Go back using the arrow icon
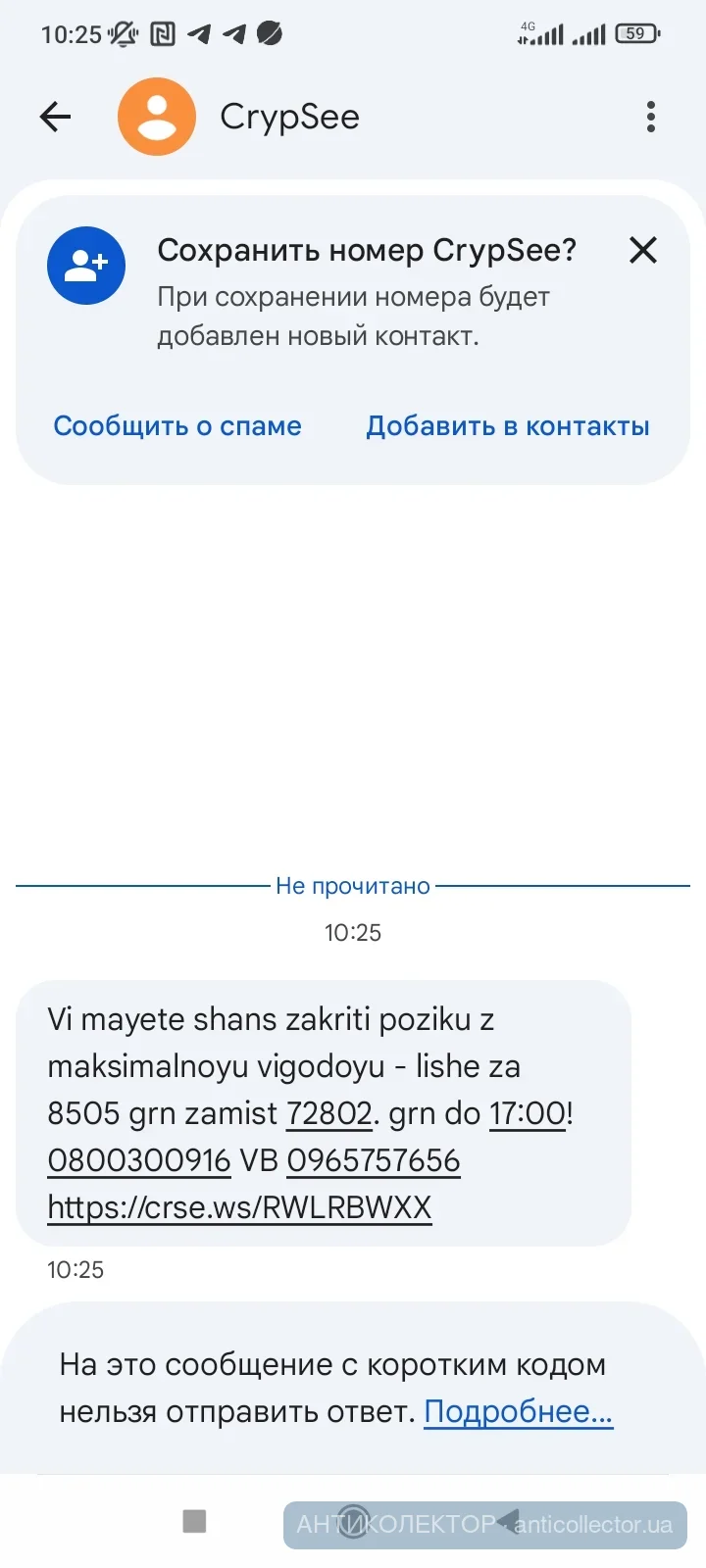706x1568 pixels. (x=56, y=118)
